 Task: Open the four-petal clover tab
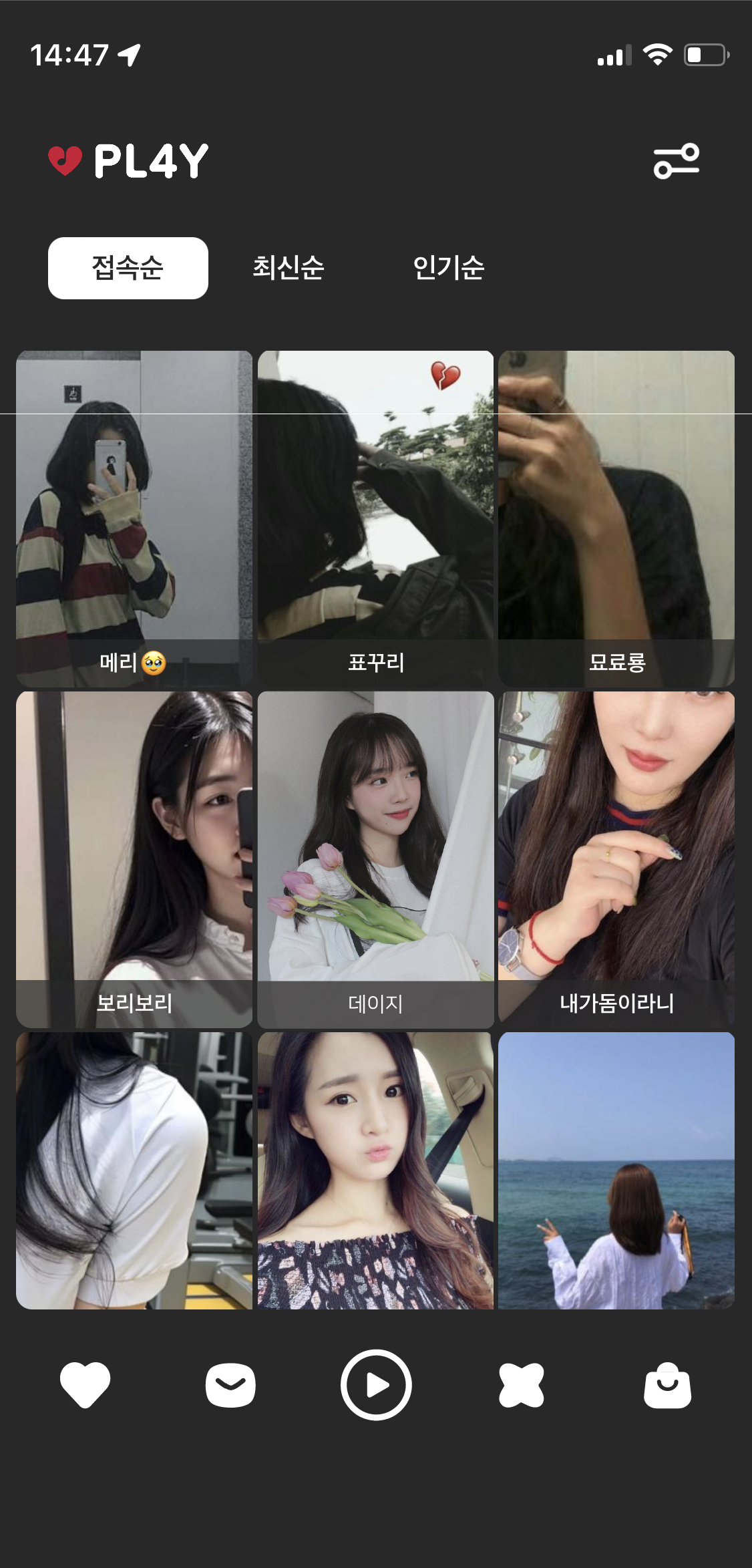522,1385
